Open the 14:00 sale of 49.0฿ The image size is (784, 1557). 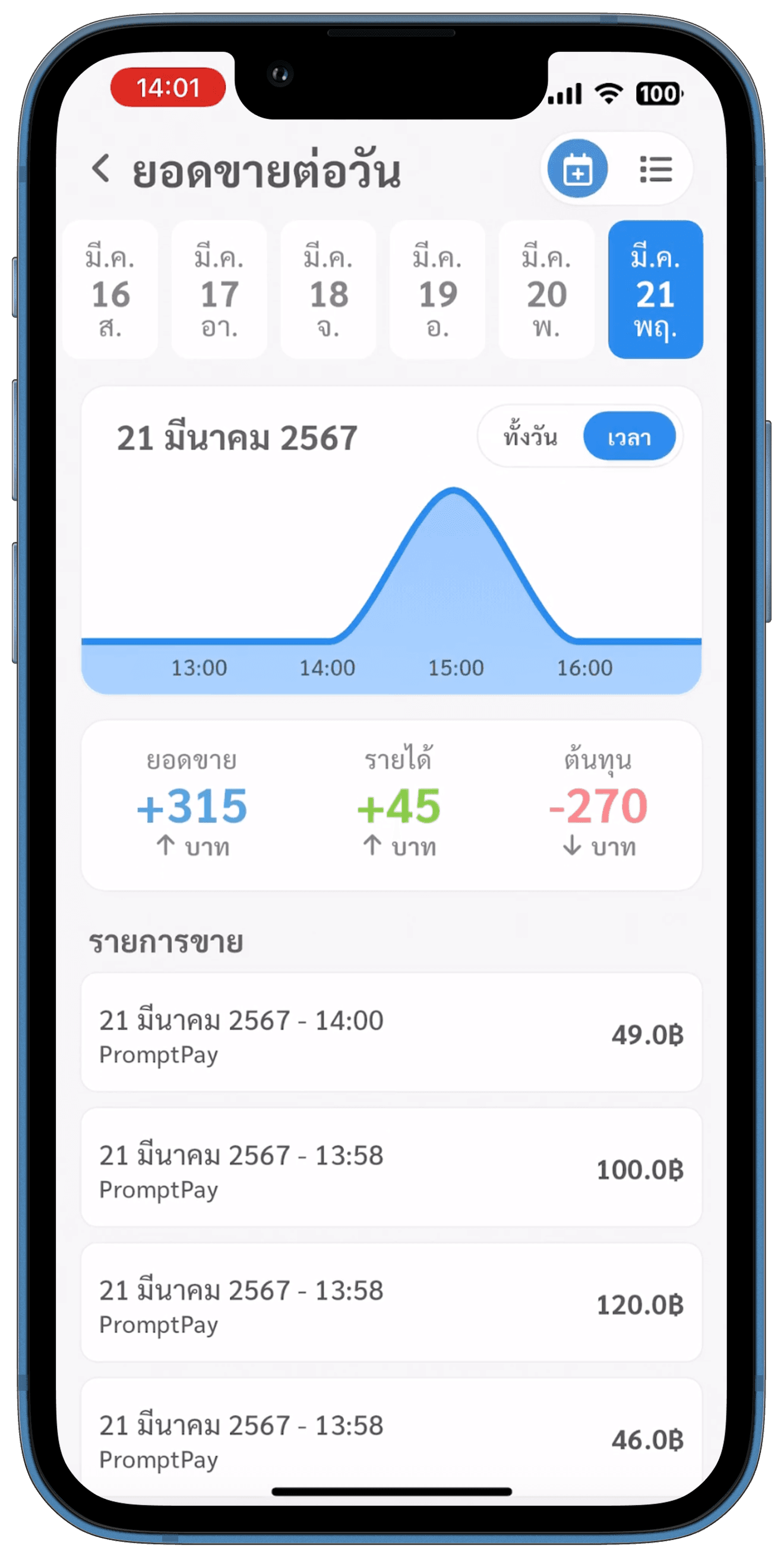(x=391, y=1033)
